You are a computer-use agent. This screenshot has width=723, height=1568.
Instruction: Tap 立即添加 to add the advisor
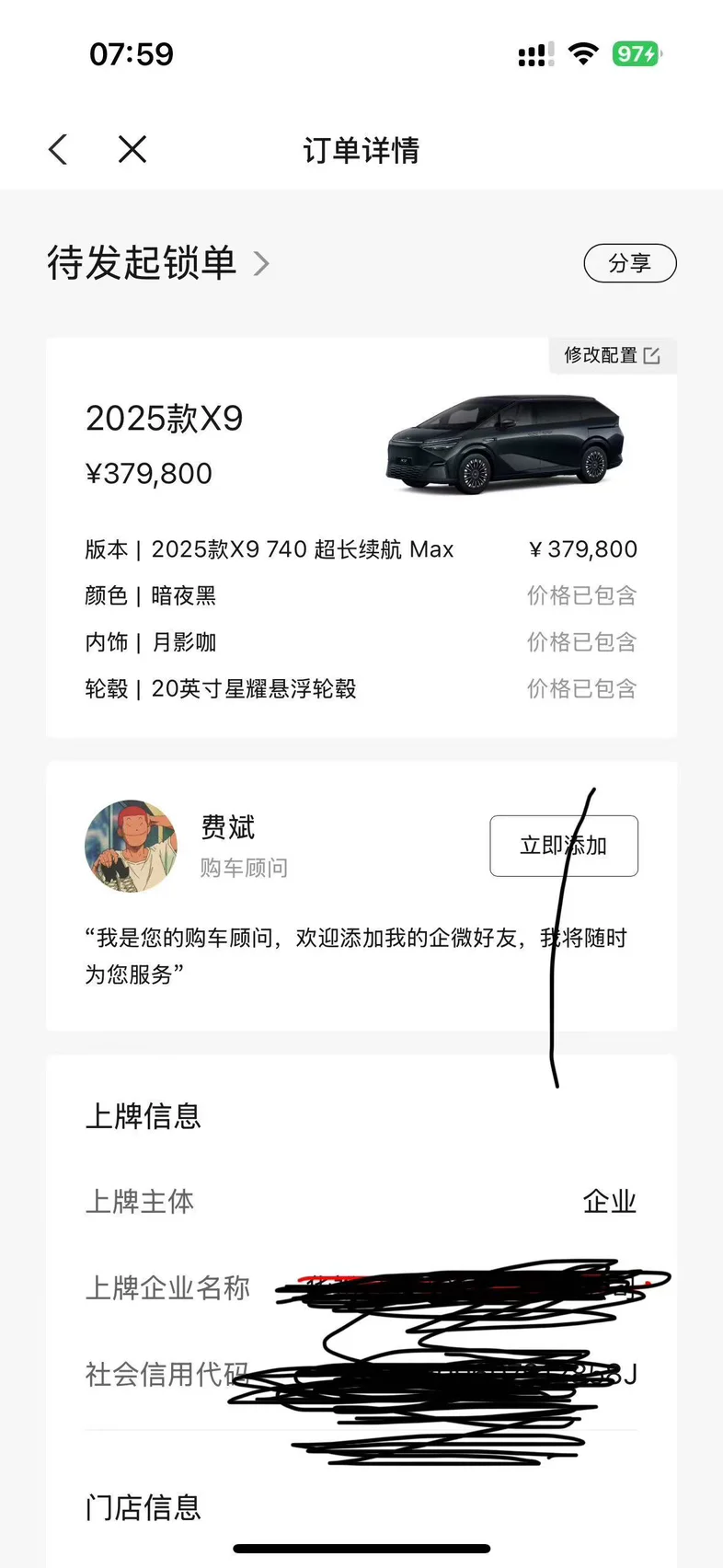click(563, 846)
